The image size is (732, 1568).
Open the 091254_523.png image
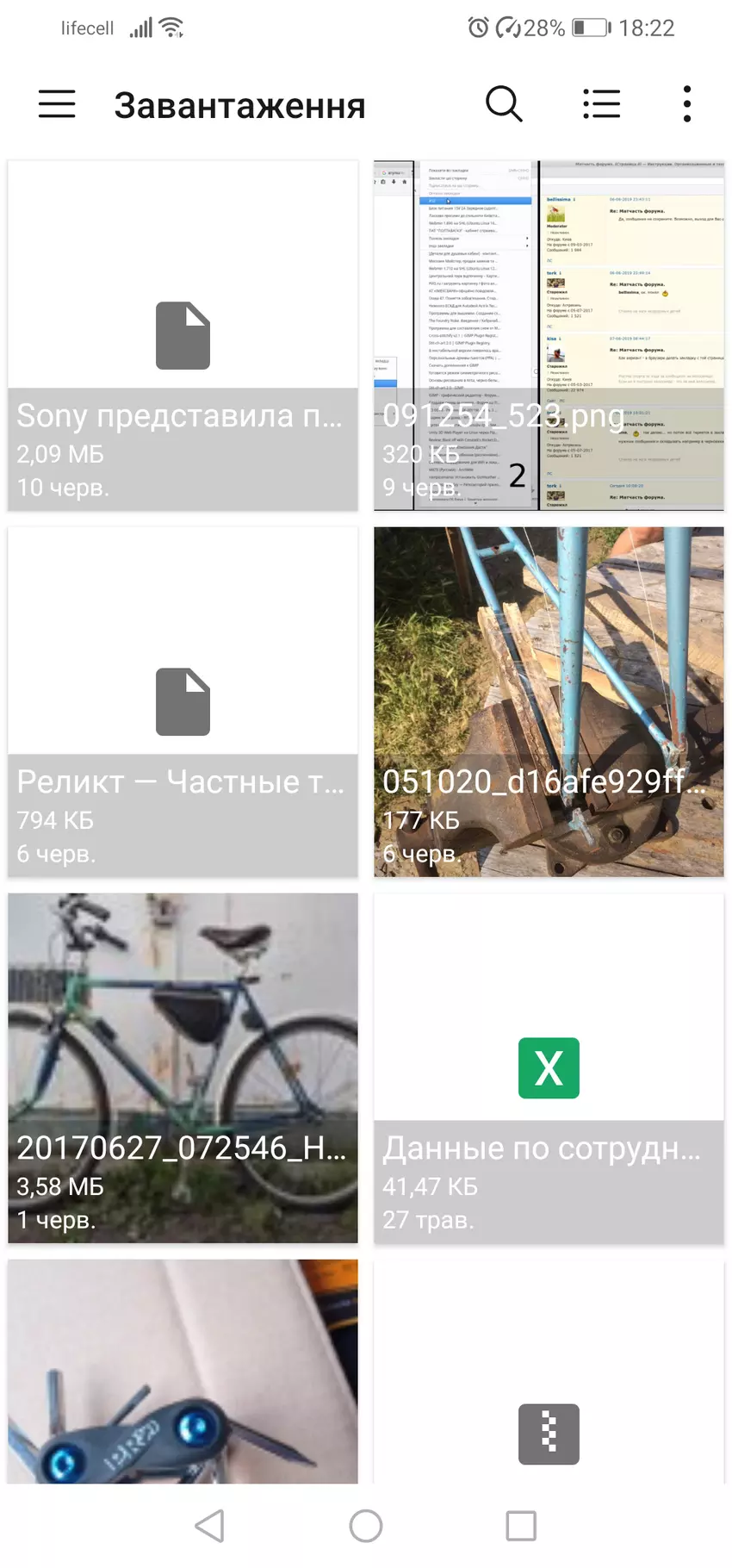(549, 335)
